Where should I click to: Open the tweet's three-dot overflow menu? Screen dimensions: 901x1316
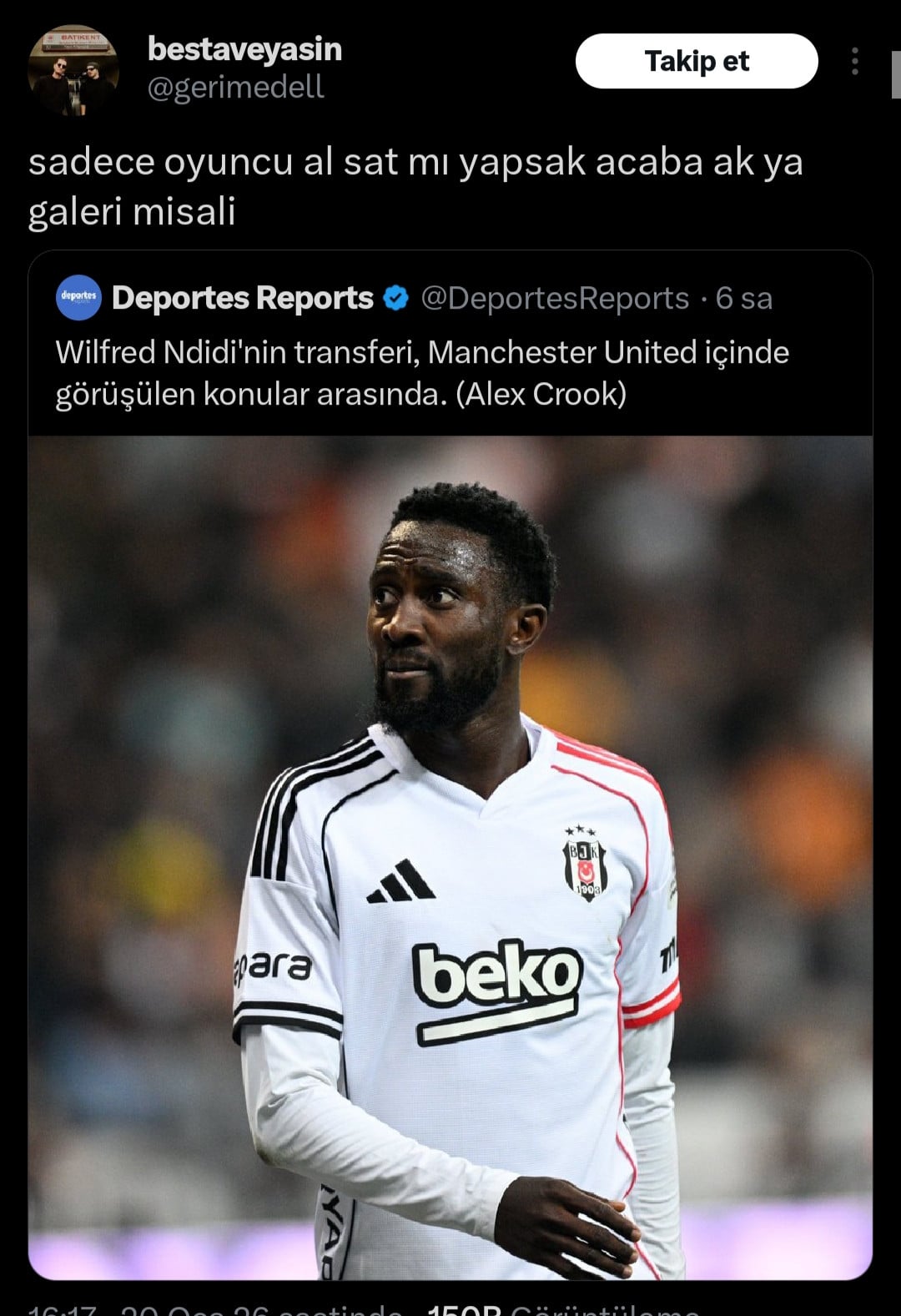[854, 61]
